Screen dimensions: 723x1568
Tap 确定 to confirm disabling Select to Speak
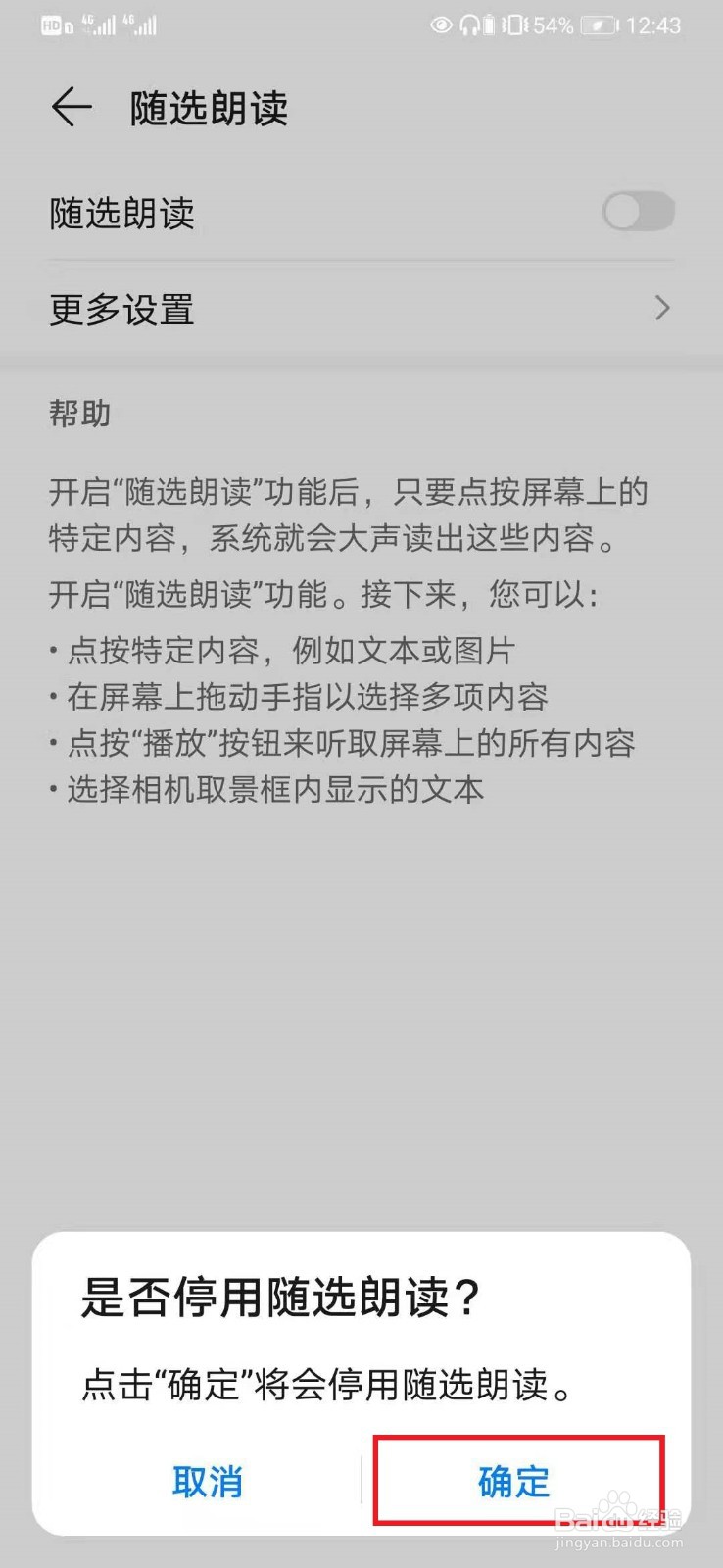[x=513, y=1482]
